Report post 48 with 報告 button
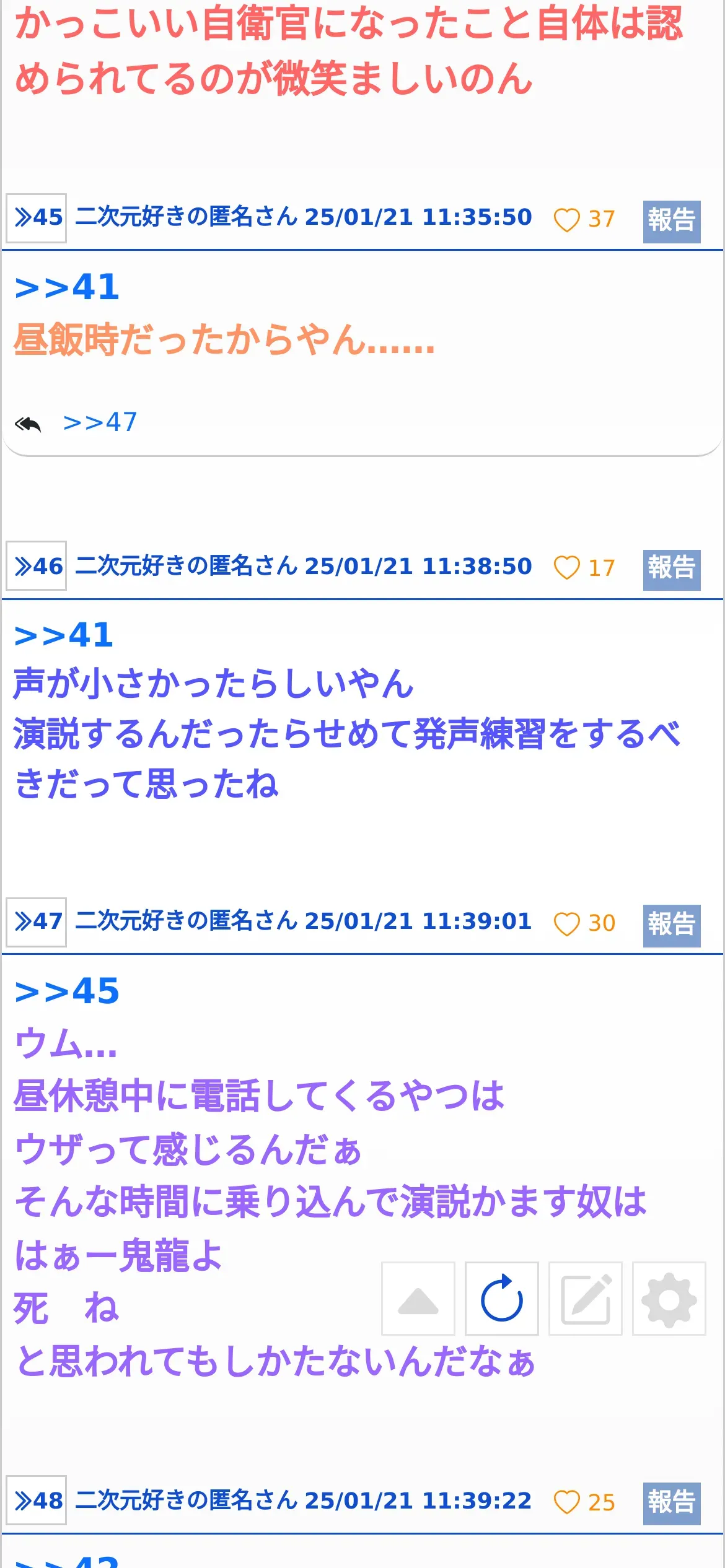The width and height of the screenshot is (725, 1568). pos(672,1504)
